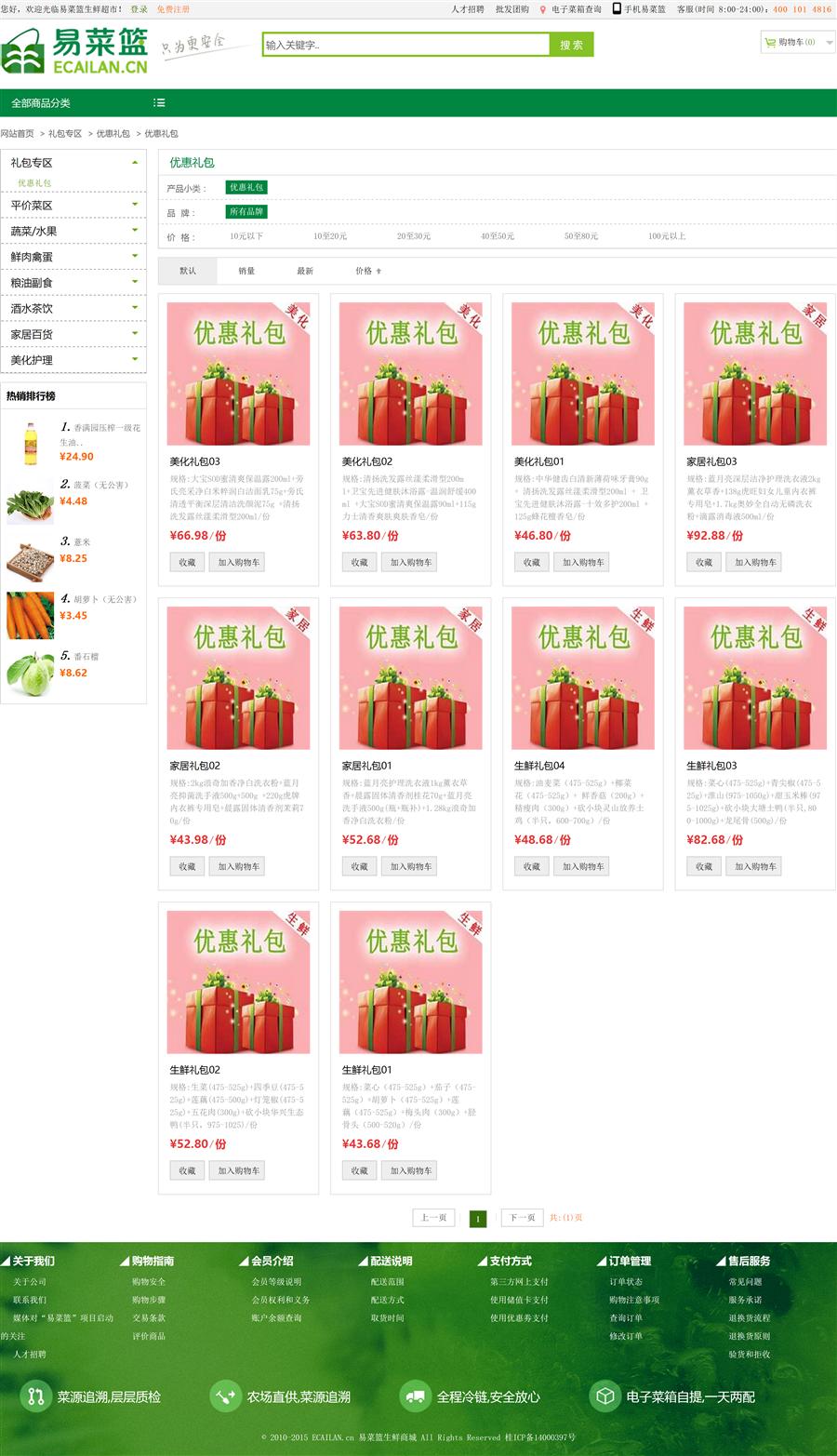837x1456 pixels.
Task: Tap the search keyword input field
Action: tap(405, 45)
